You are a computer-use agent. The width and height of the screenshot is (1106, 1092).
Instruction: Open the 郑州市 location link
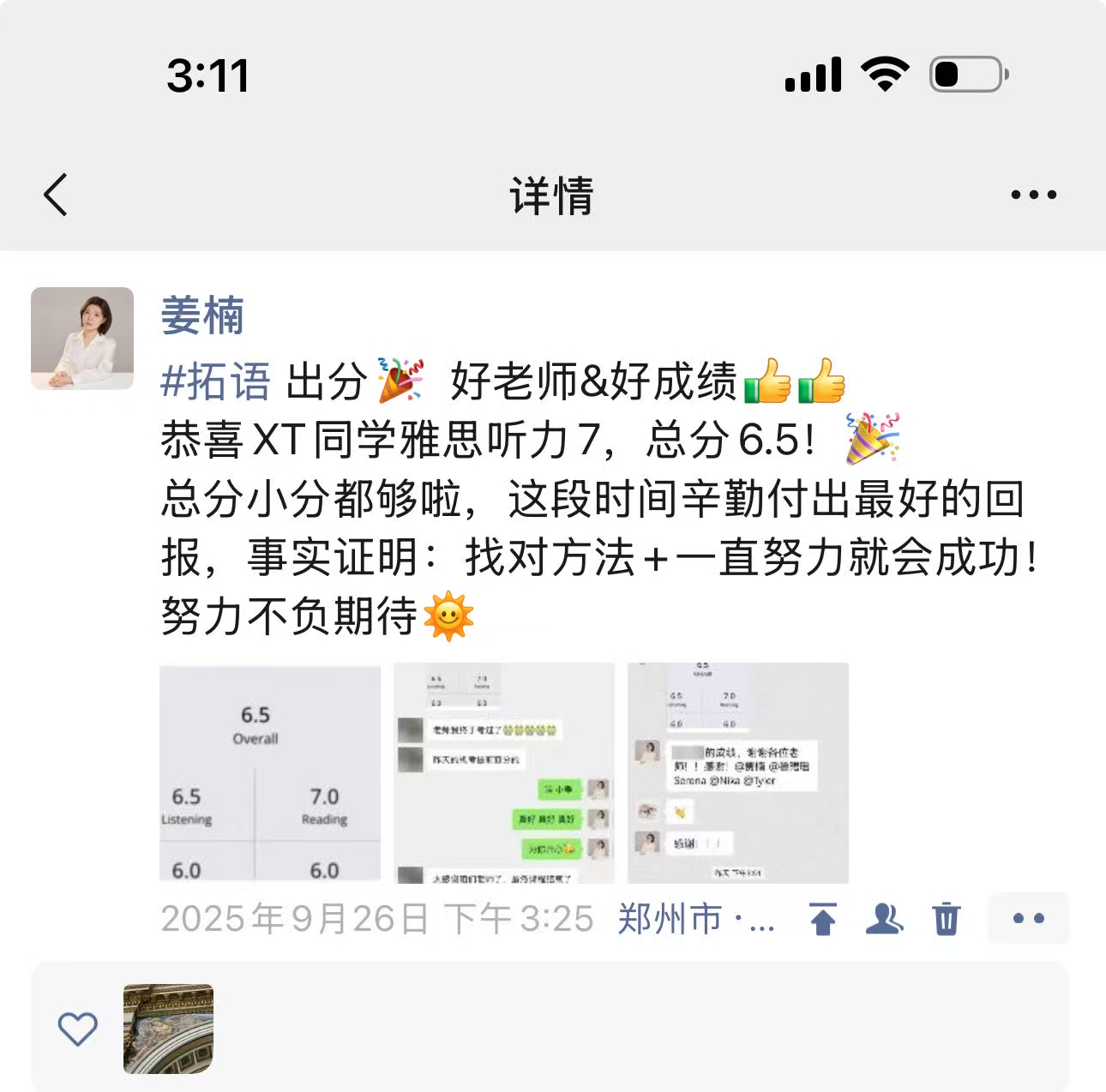point(695,919)
